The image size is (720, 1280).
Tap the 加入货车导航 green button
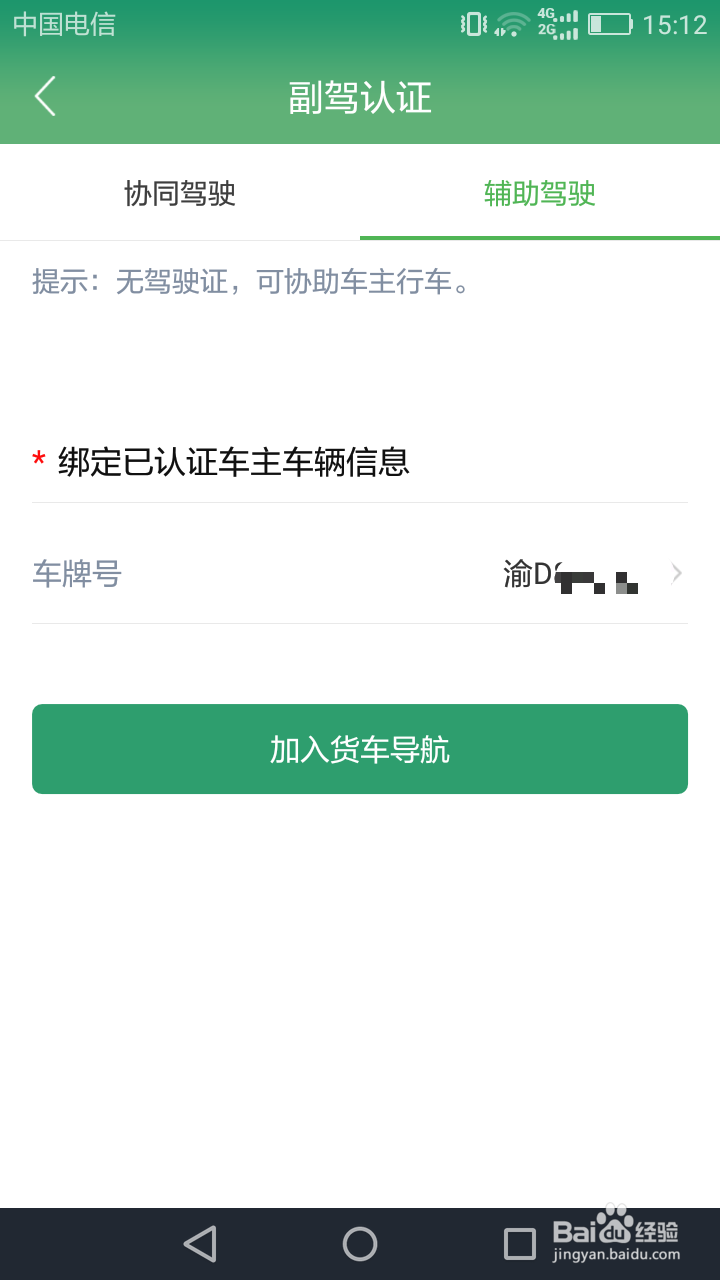coord(360,748)
